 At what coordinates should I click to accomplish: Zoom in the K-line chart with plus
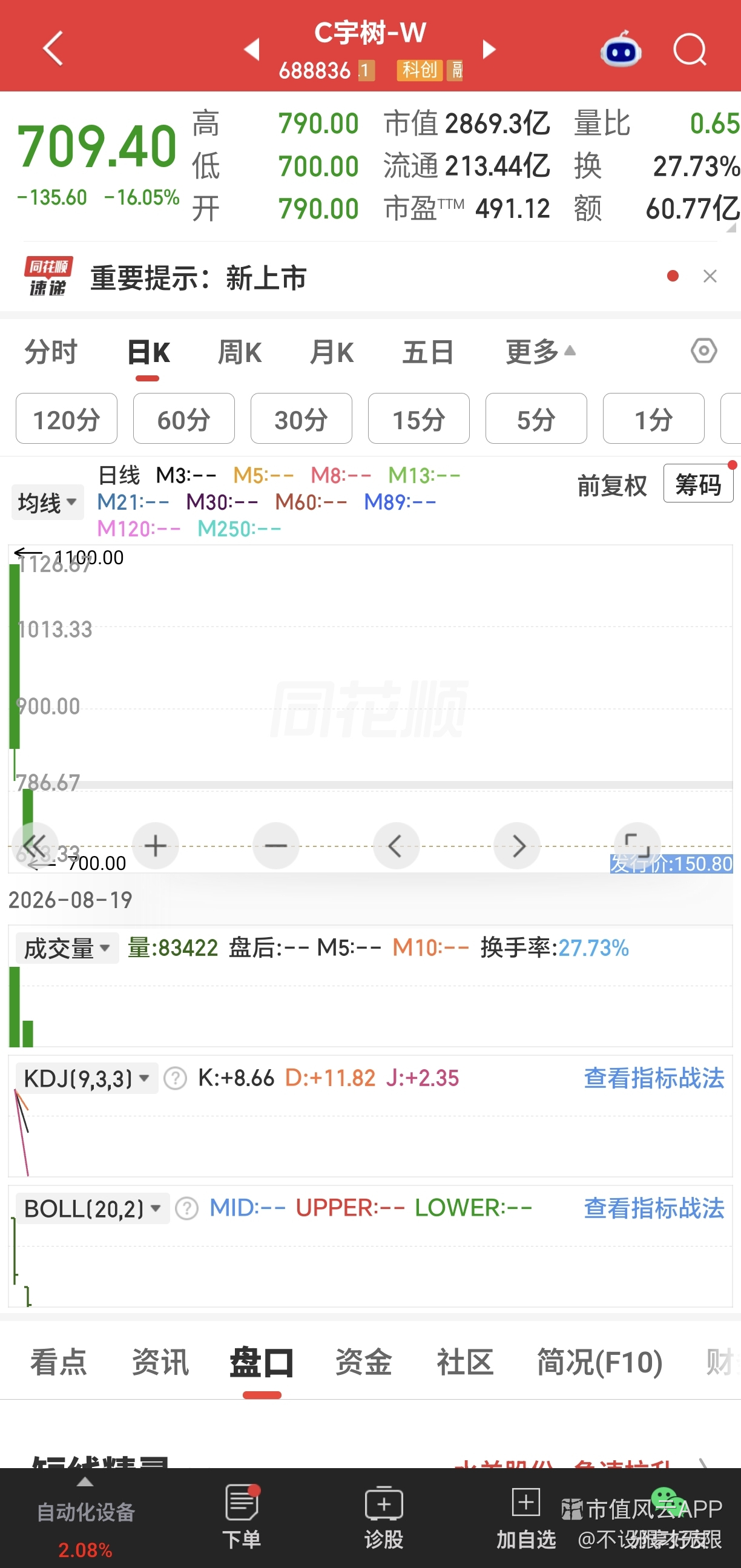point(155,846)
